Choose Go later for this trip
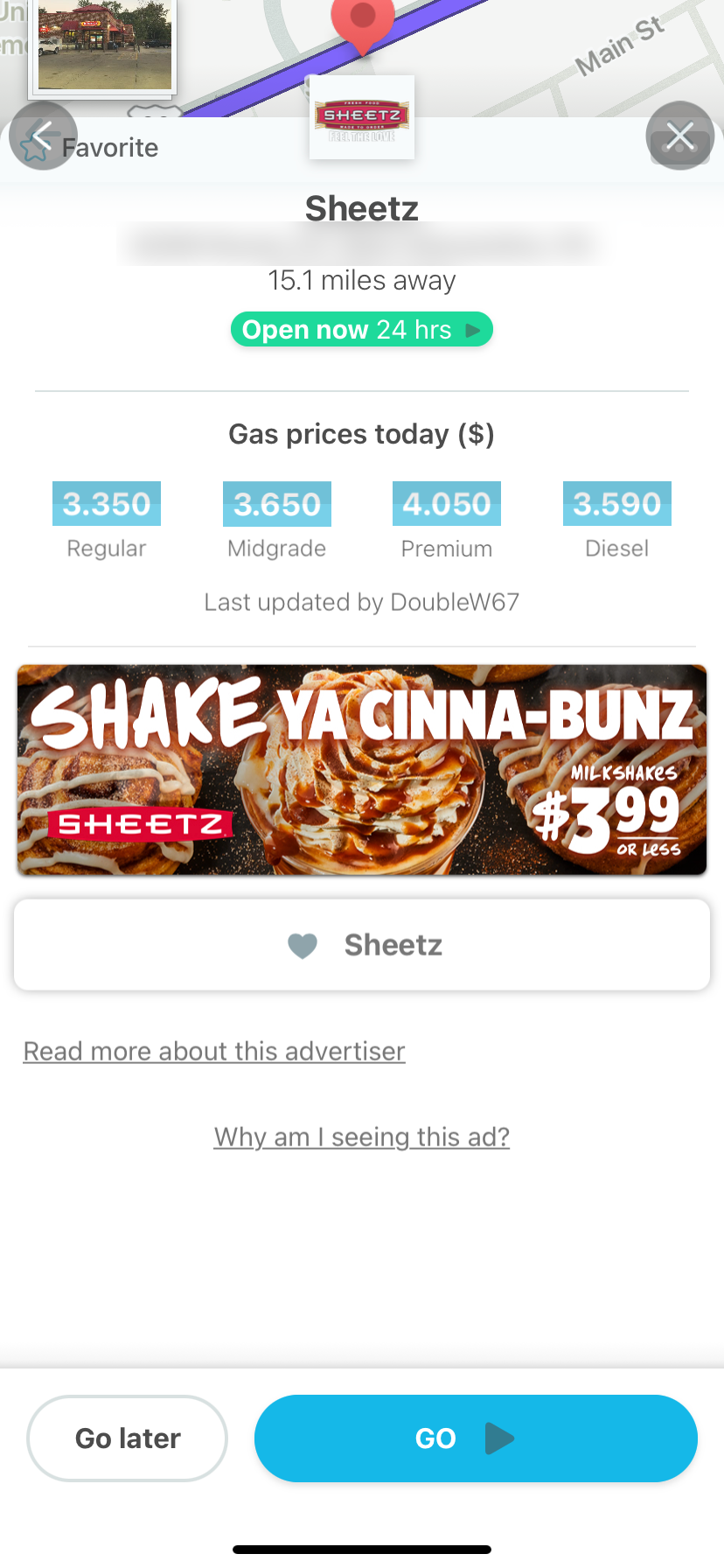724x1568 pixels. 128,1438
